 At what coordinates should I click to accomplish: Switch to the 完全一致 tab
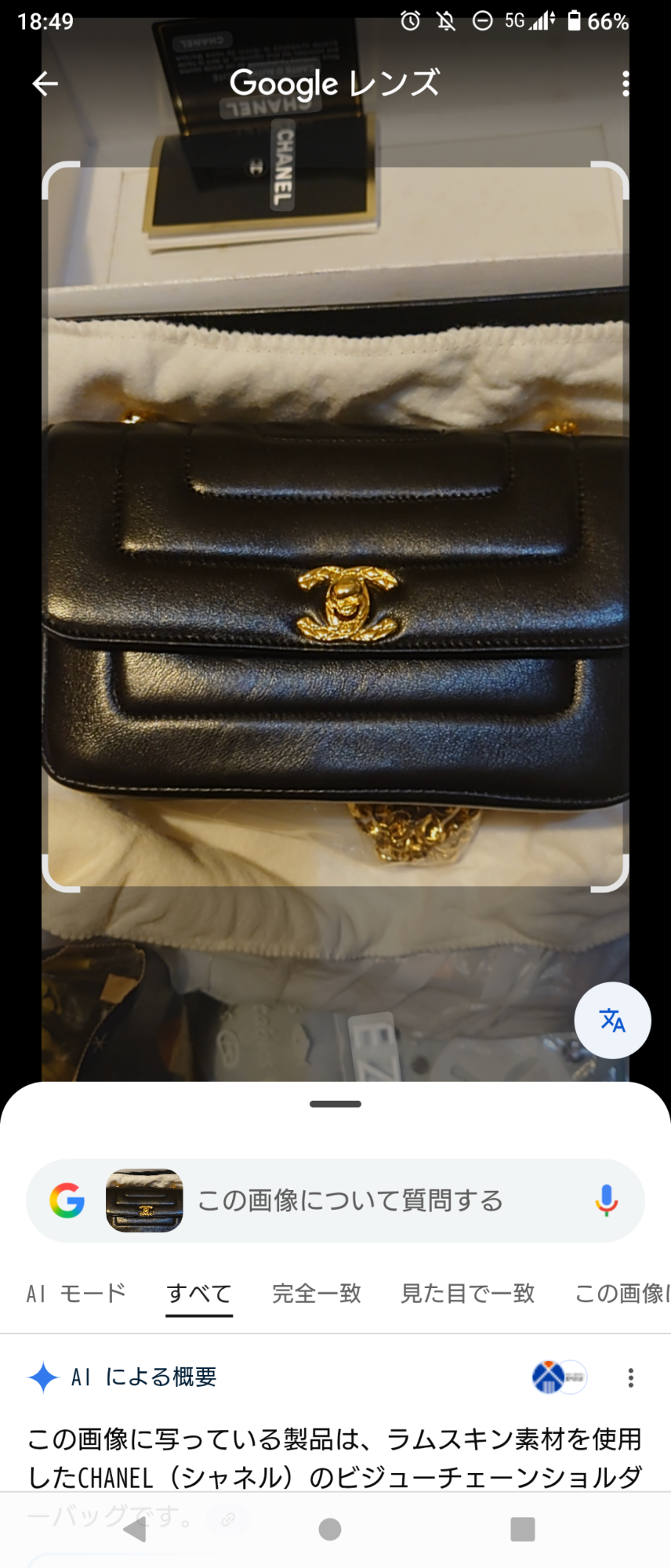point(317,1293)
